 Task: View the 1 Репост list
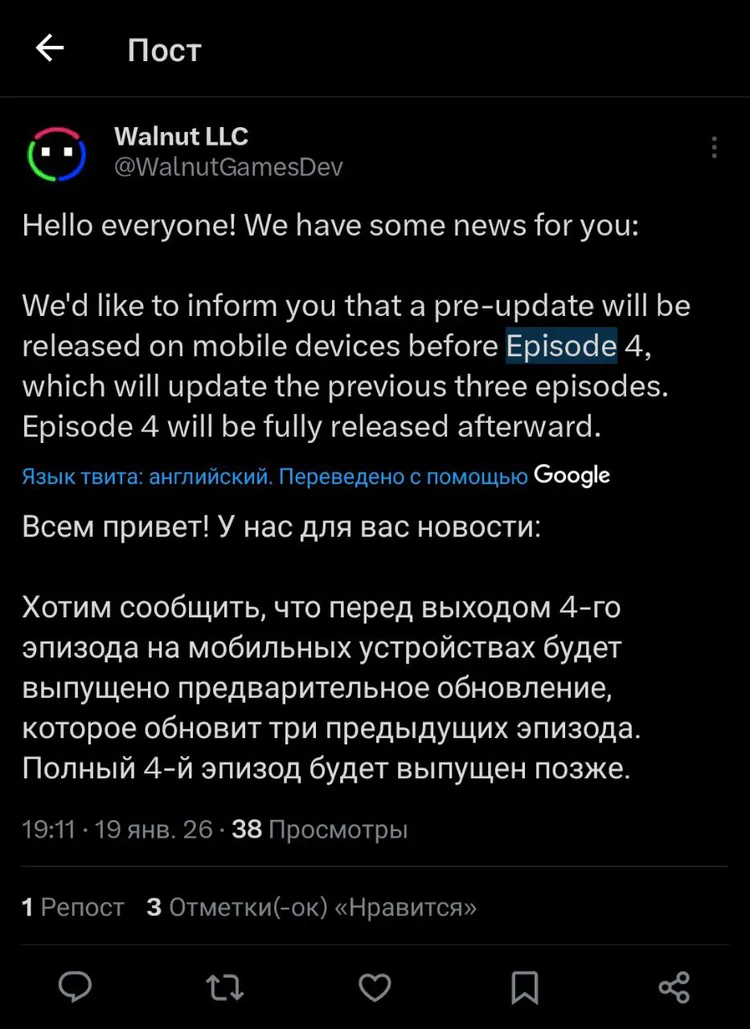[x=73, y=907]
